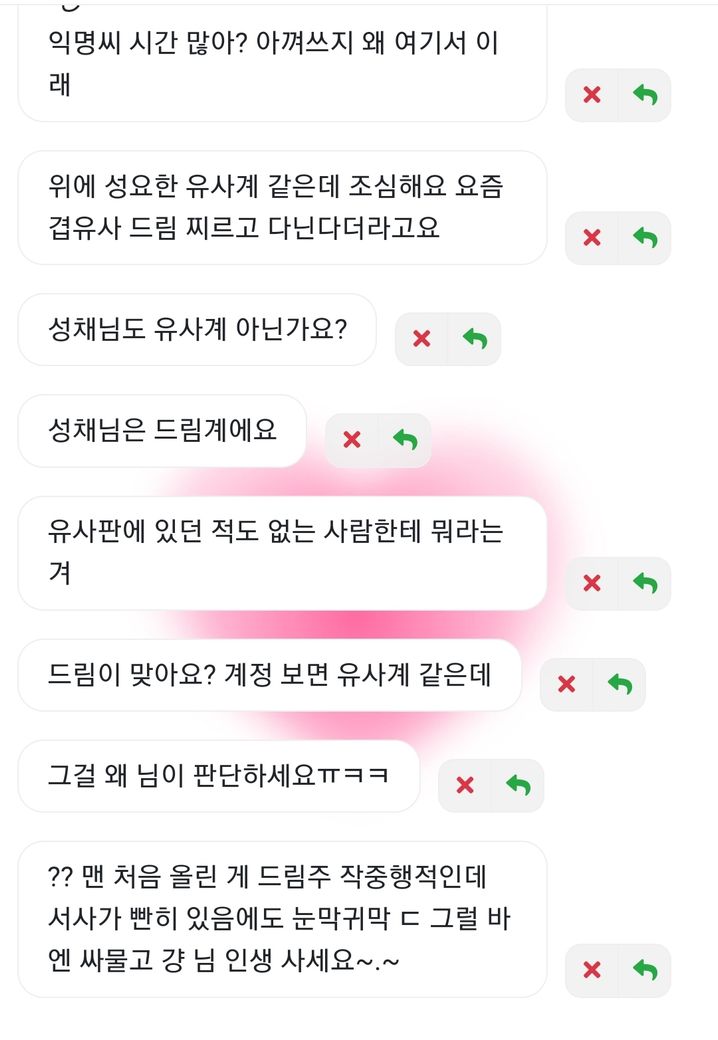This screenshot has width=718, height=1040.
Task: Reply to the message '?? 맨 처음 올린 게'
Action: (x=645, y=970)
